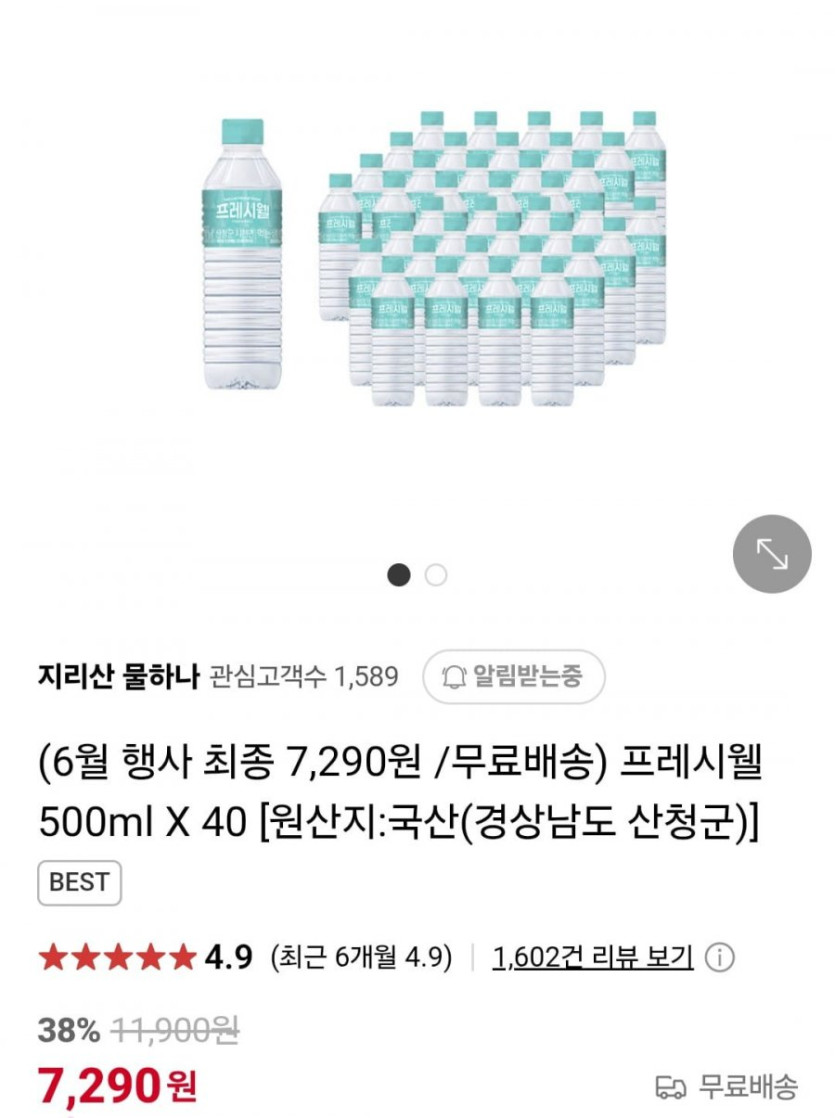Open the rating info icon
Screen dimensions: 835x1118
tap(720, 958)
